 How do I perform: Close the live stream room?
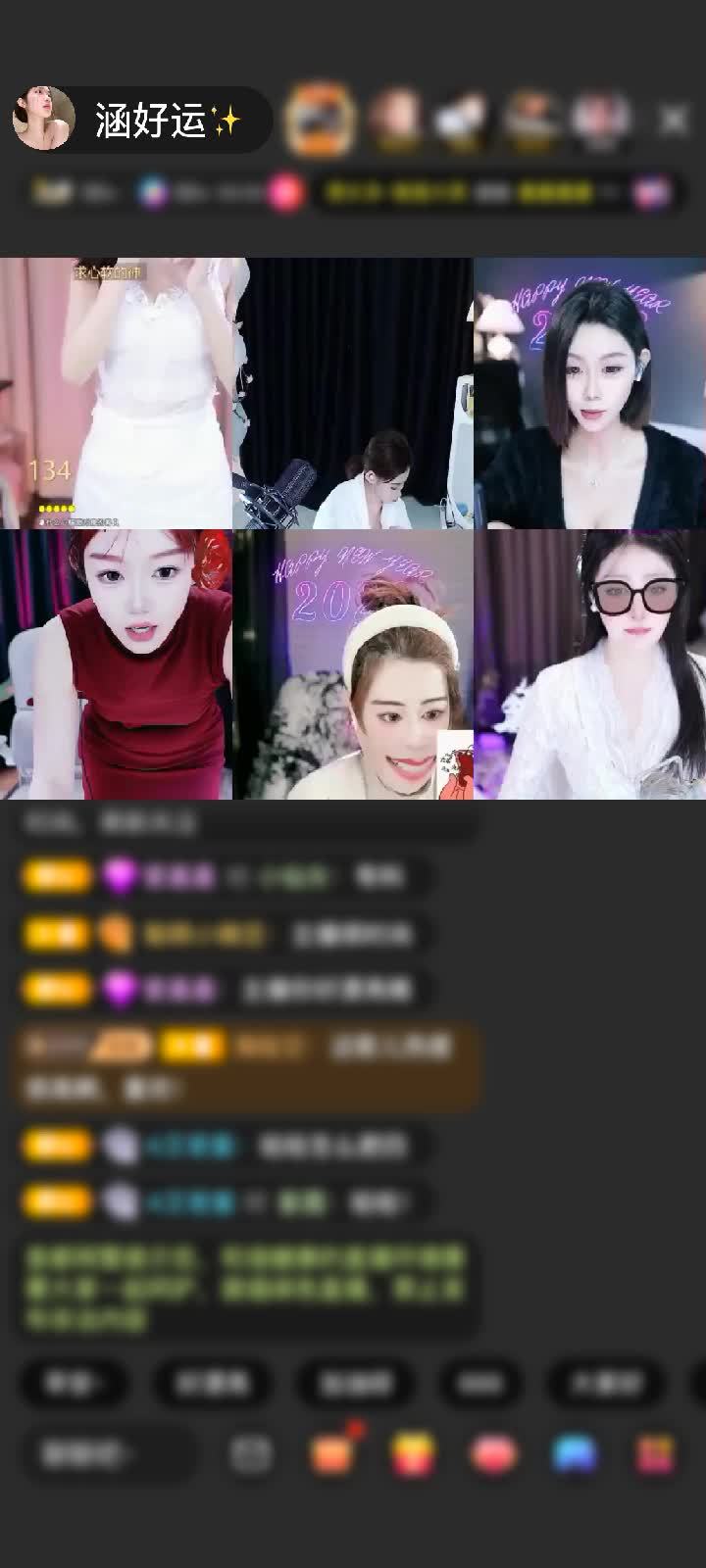coord(674,120)
